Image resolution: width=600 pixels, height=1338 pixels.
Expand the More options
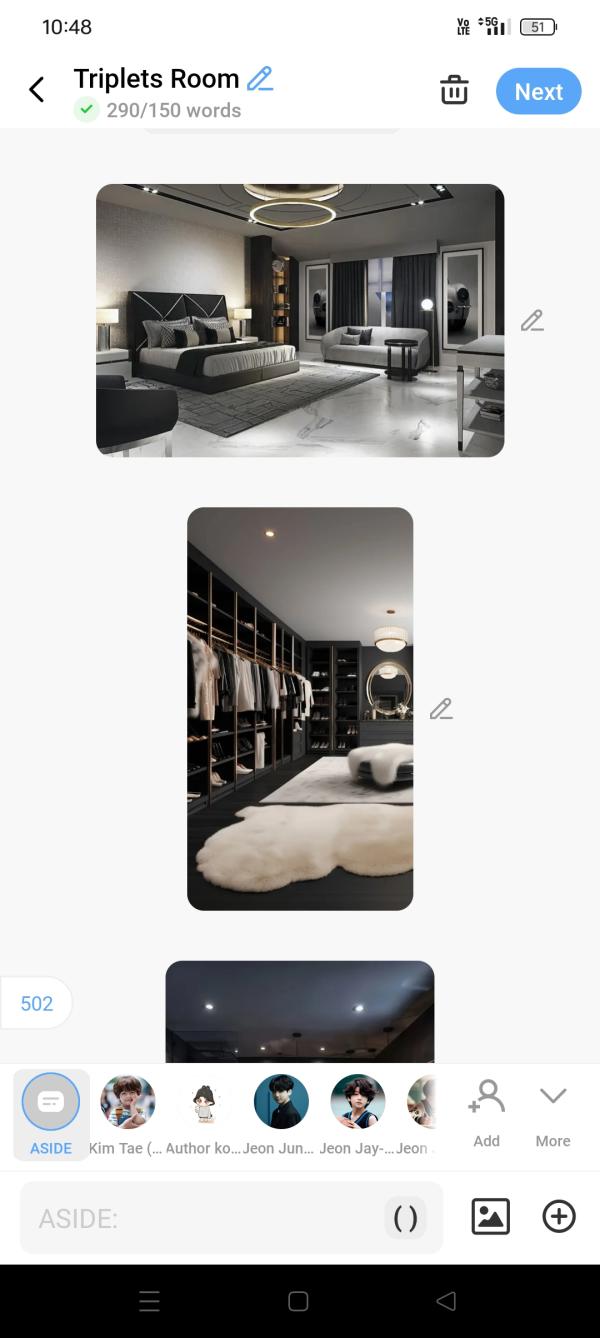point(553,1112)
